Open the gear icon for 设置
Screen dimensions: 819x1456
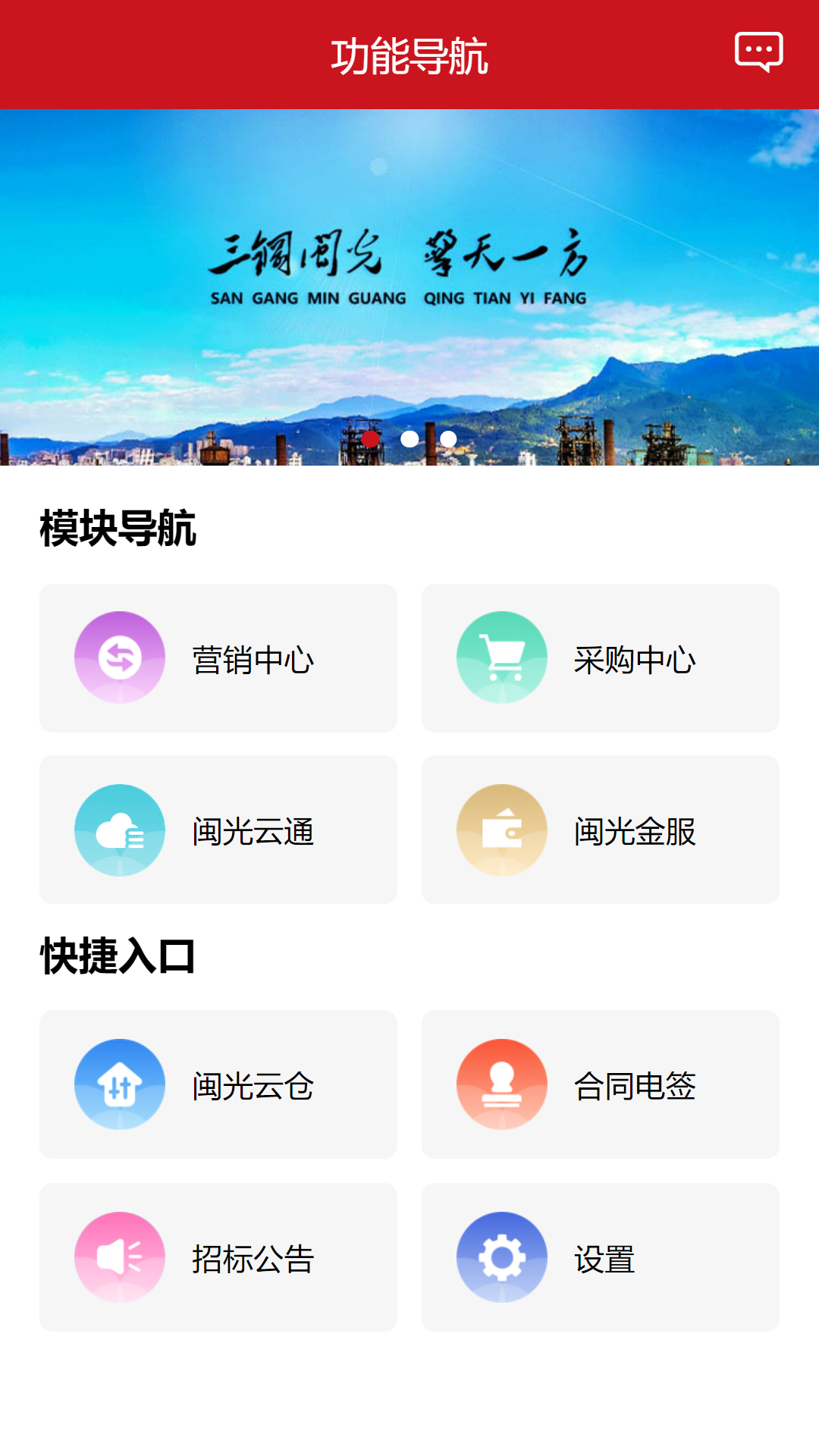[x=501, y=1257]
